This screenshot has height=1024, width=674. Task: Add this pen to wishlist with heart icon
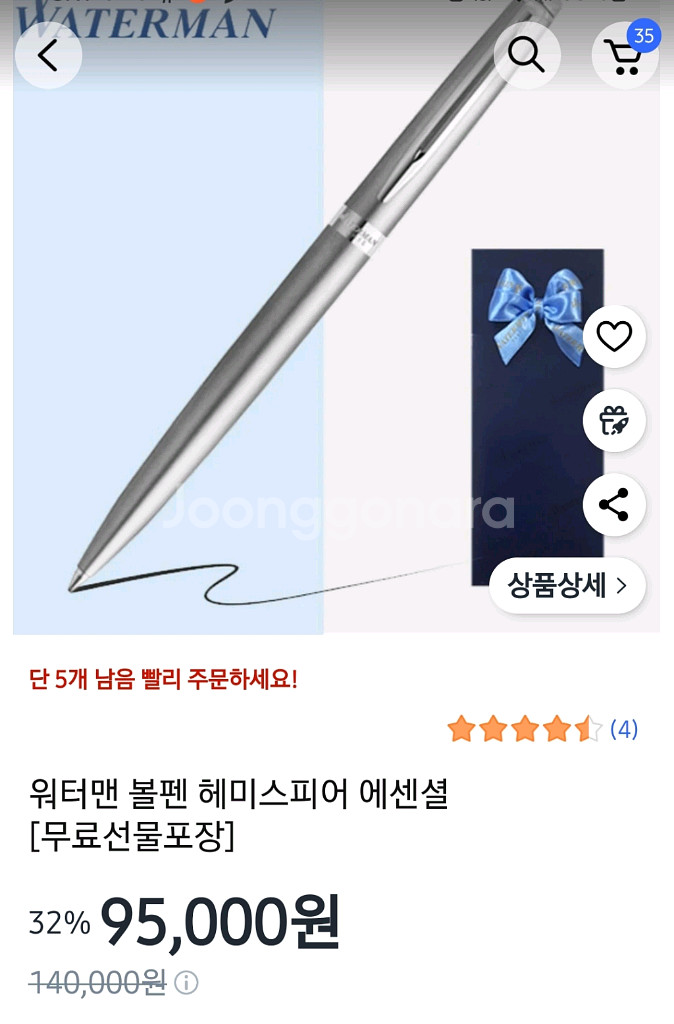[613, 337]
